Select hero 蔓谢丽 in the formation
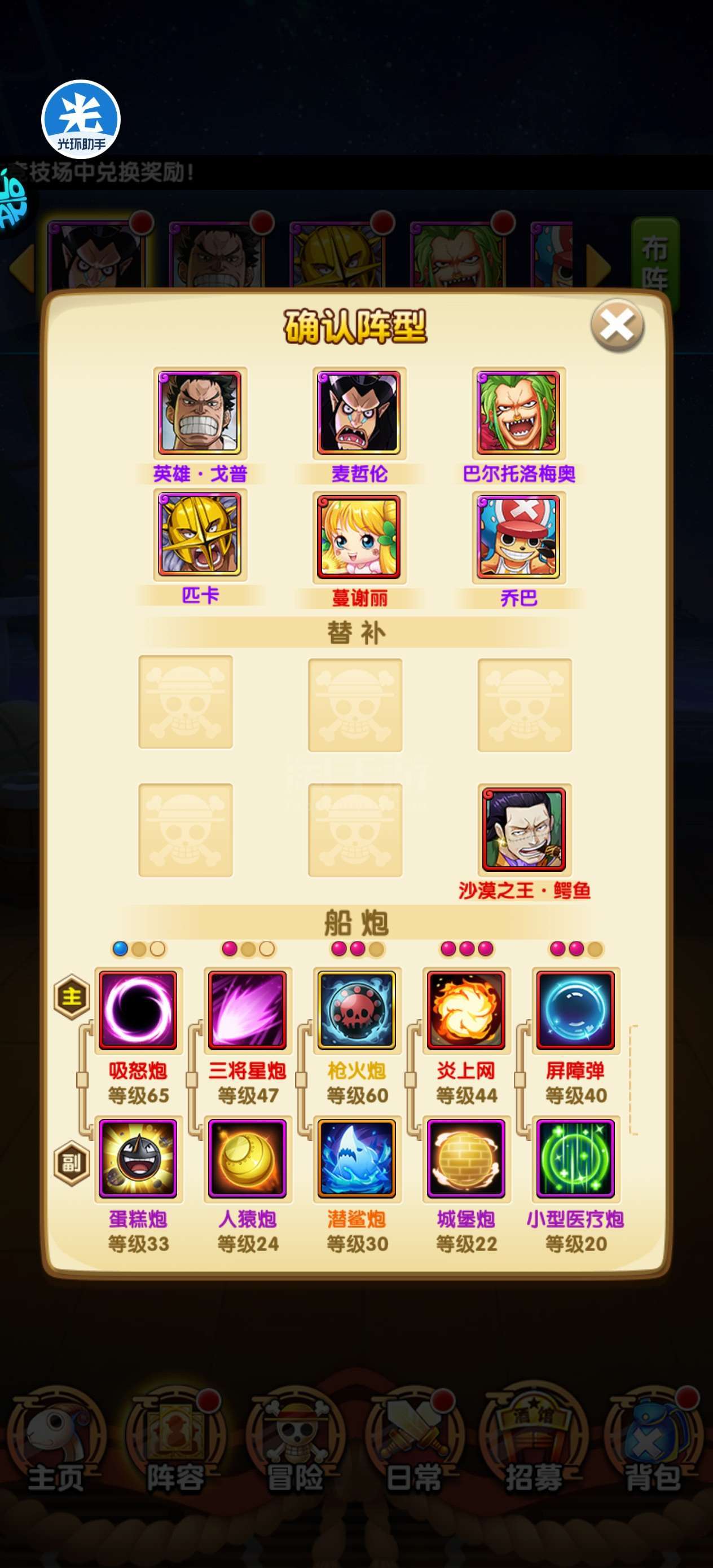The image size is (713, 1568). [359, 538]
